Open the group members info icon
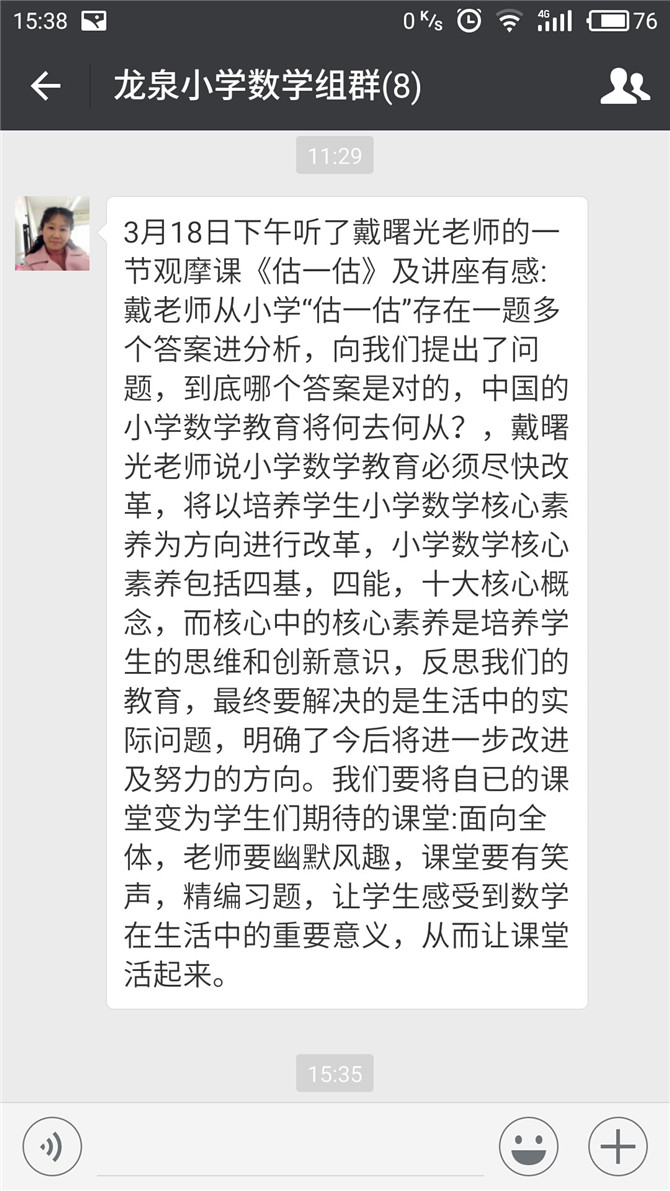The height and width of the screenshot is (1191, 670). pyautogui.click(x=624, y=87)
